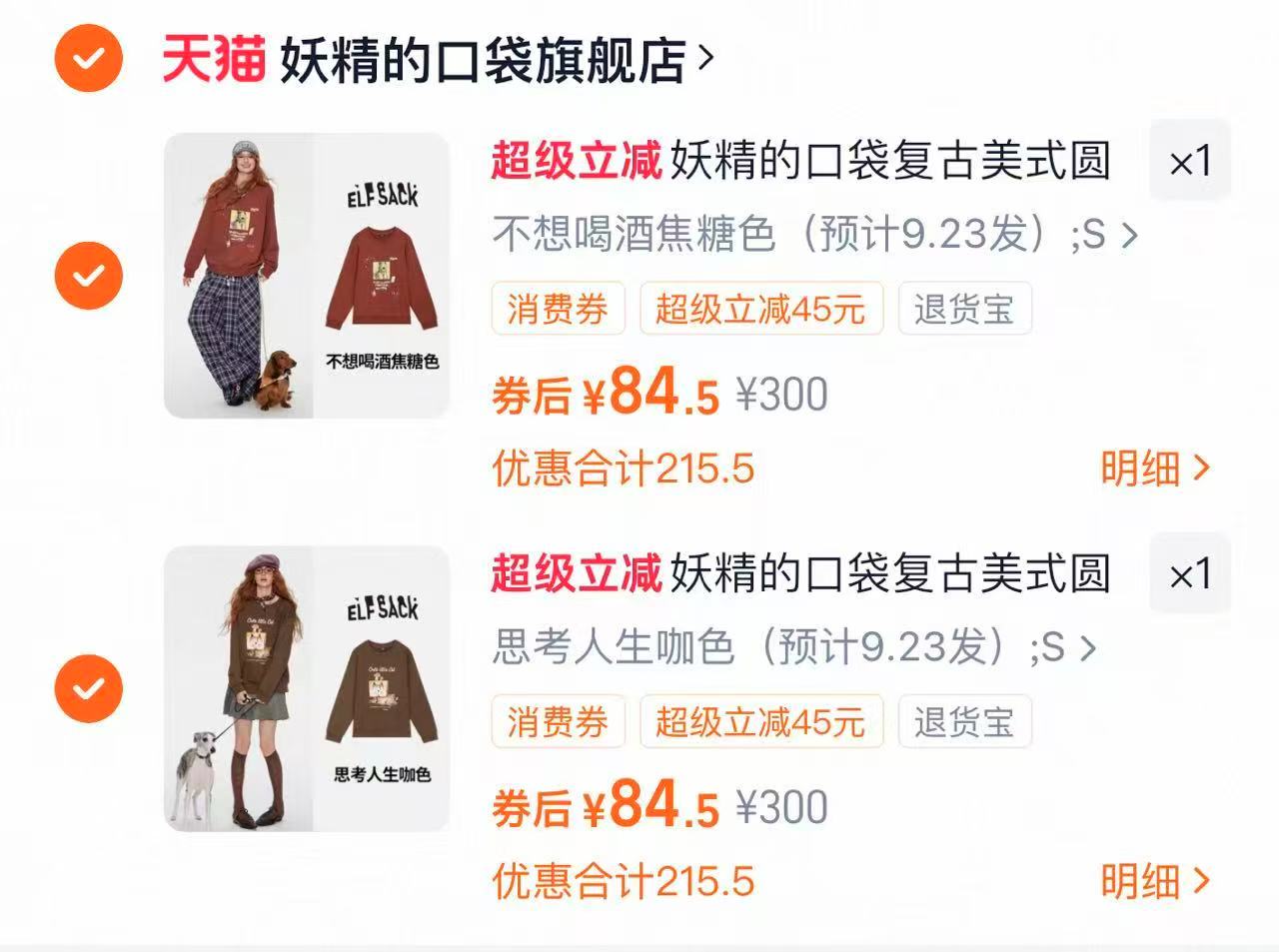The width and height of the screenshot is (1279, 952).
Task: Change options for 思考人生咖色 size S
Action: (x=794, y=648)
